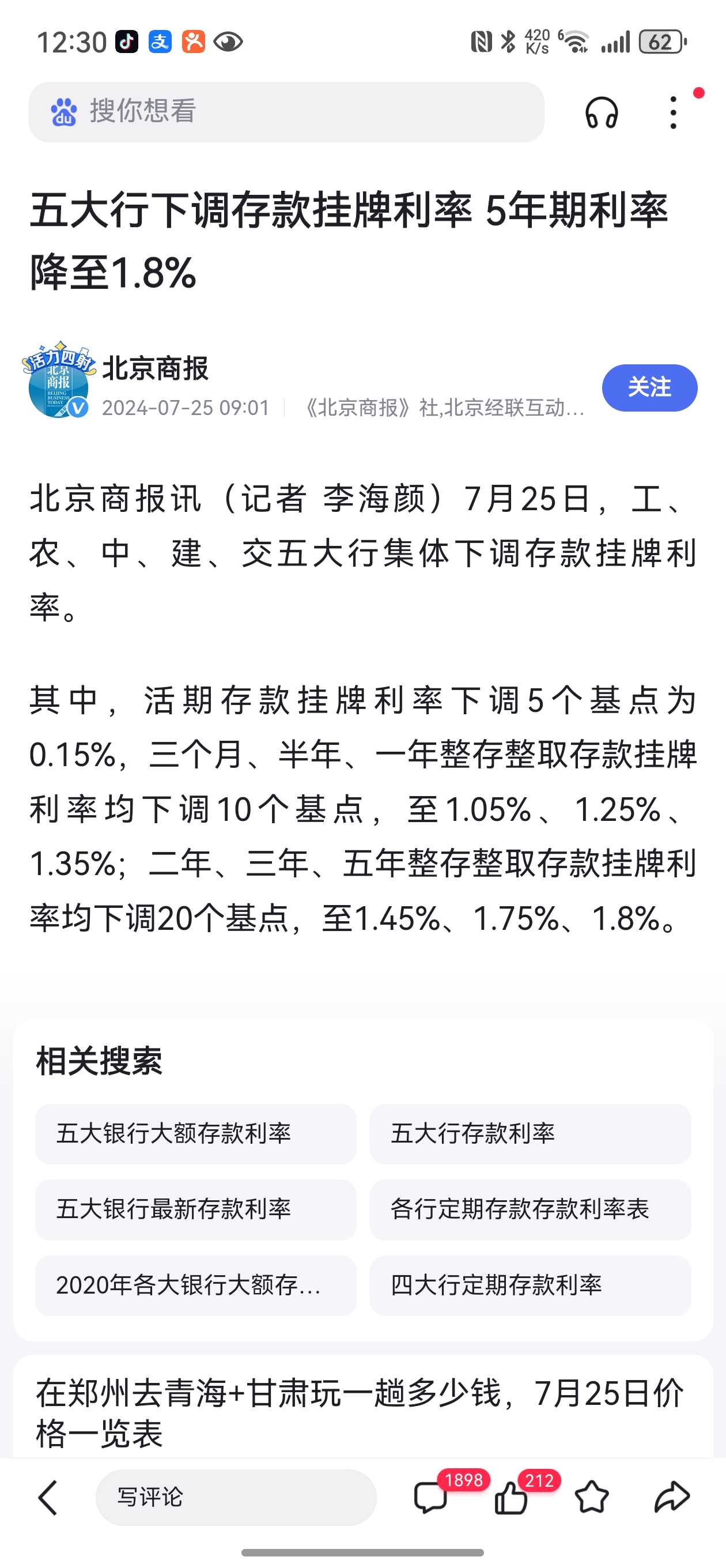The width and height of the screenshot is (726, 1568).
Task: Tap the 北京商报 publisher avatar
Action: click(x=58, y=386)
